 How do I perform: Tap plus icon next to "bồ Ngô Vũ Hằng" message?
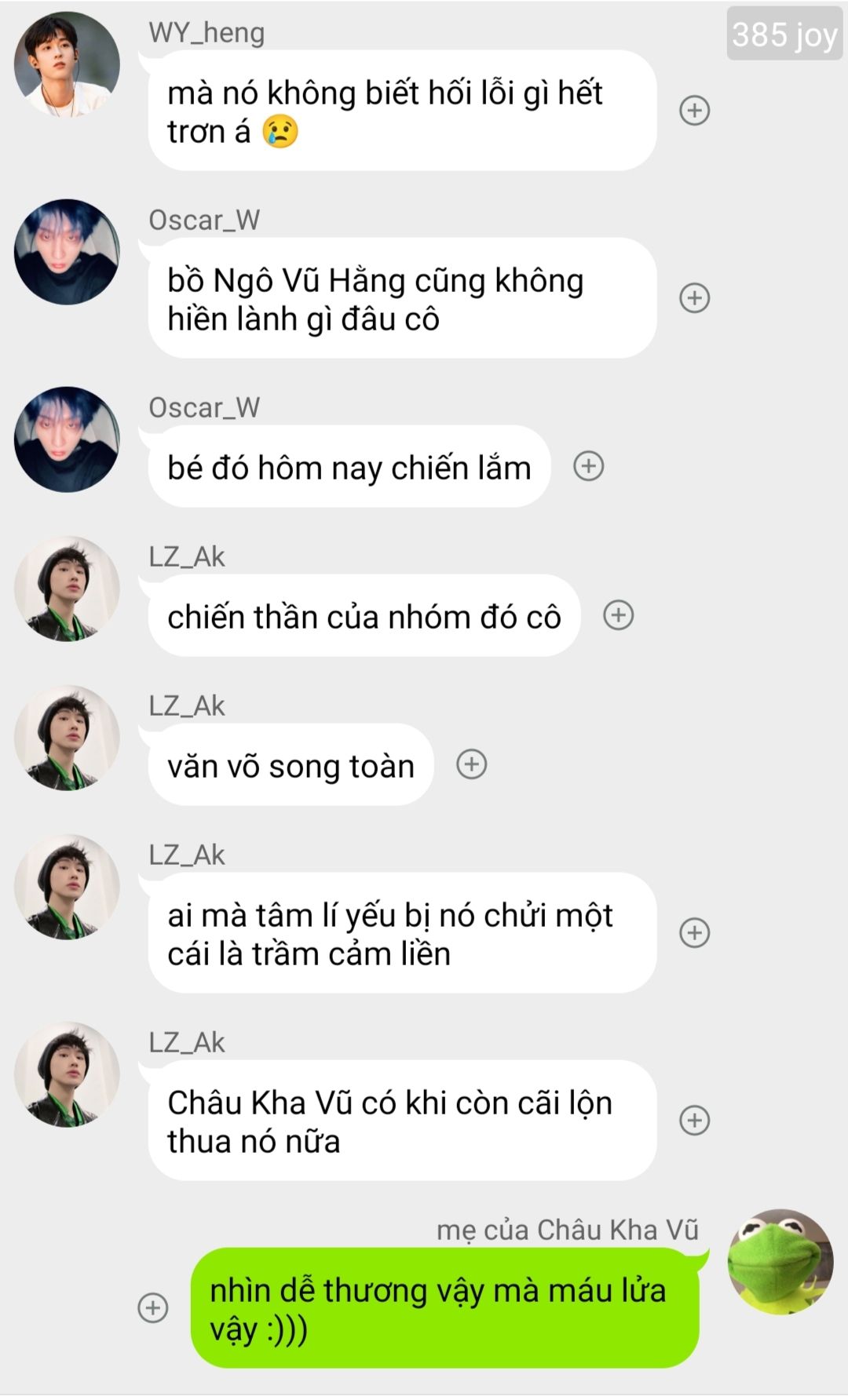pyautogui.click(x=694, y=298)
